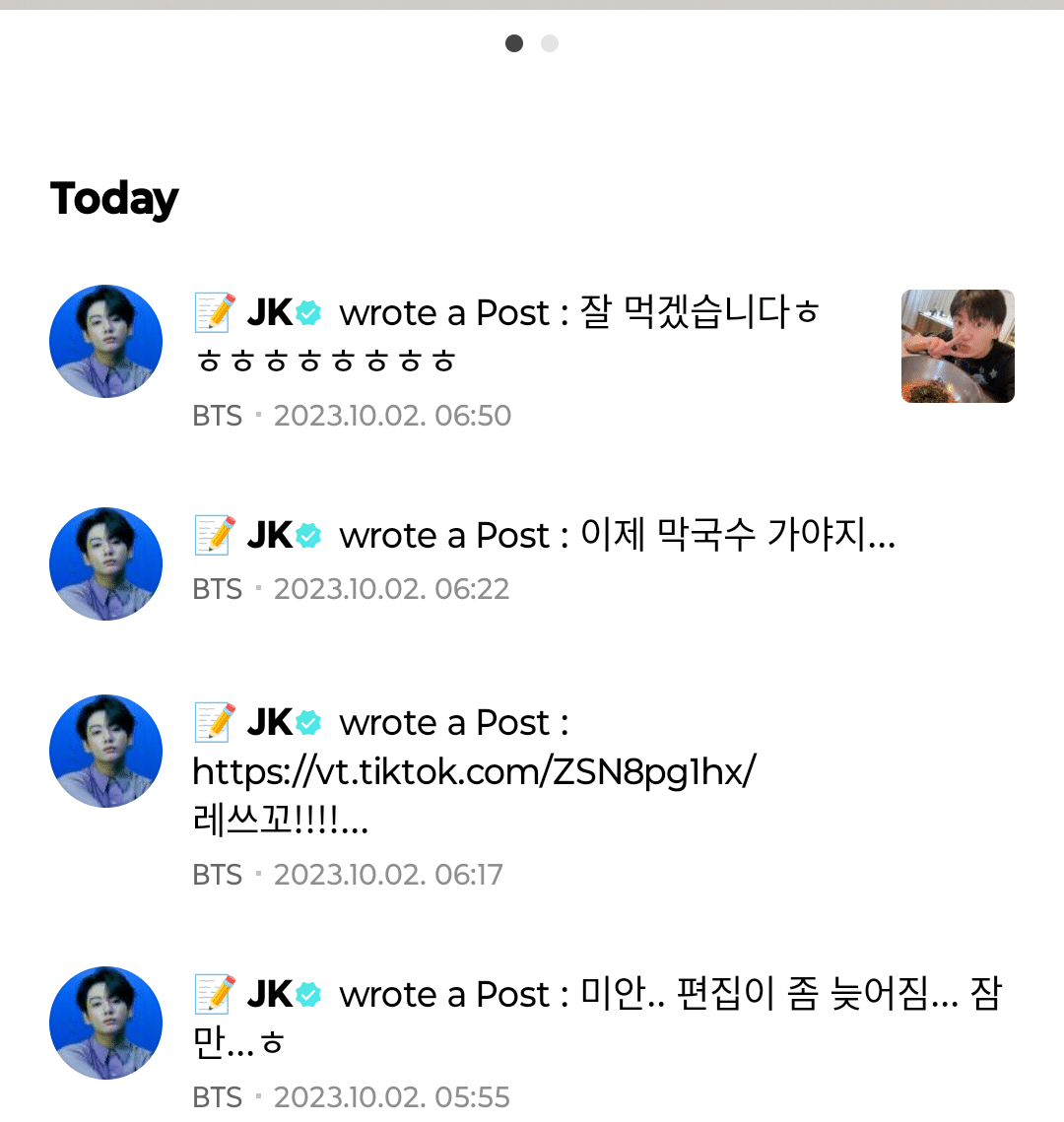The width and height of the screenshot is (1064, 1122).
Task: Click the 2023.10.02. 06:17 timestamp
Action: (x=388, y=874)
